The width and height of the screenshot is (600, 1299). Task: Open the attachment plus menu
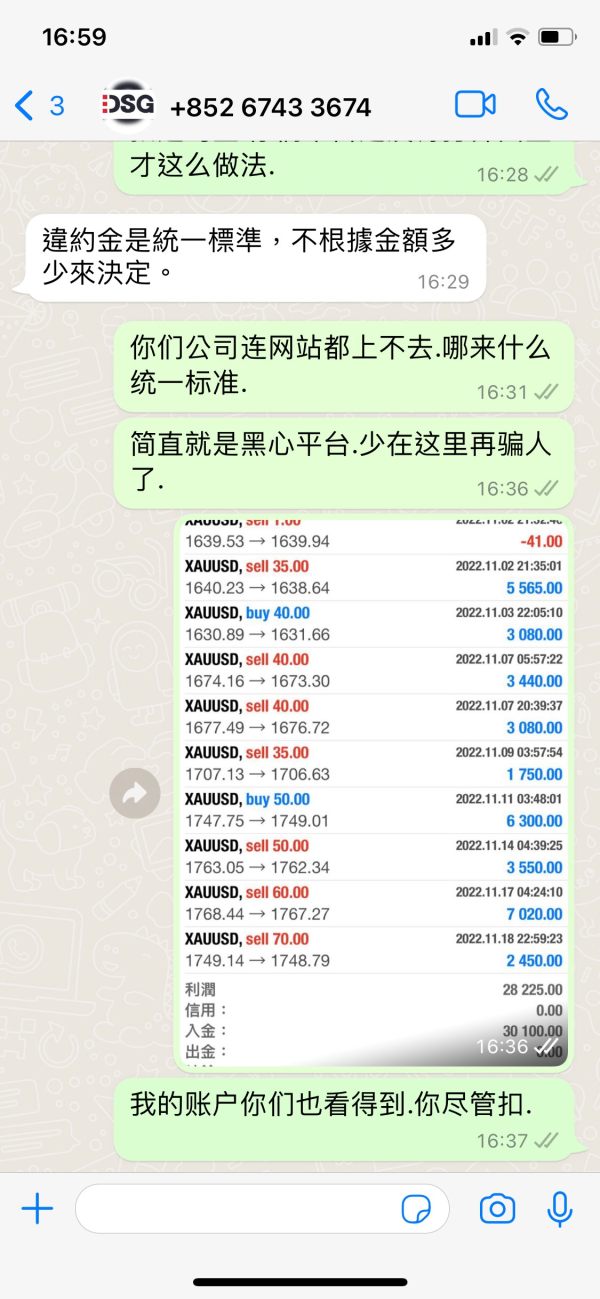tap(37, 1210)
